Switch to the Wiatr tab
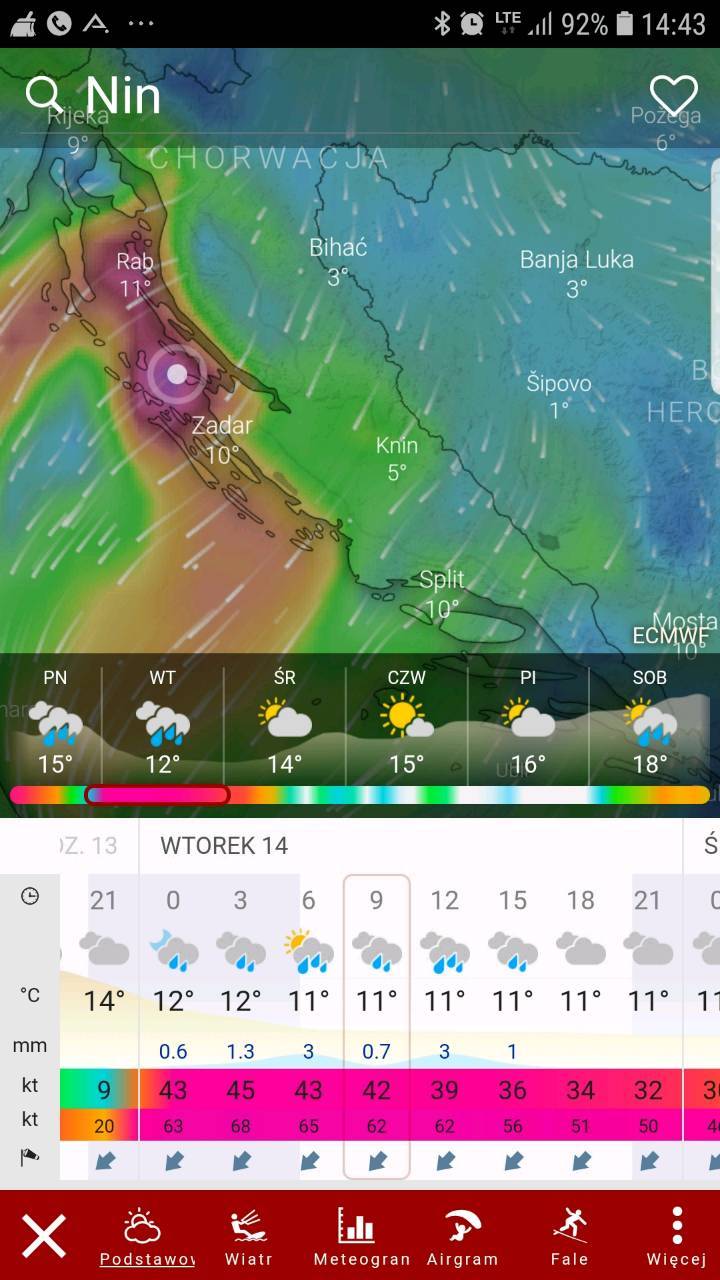Image resolution: width=720 pixels, height=1280 pixels. coord(248,1238)
